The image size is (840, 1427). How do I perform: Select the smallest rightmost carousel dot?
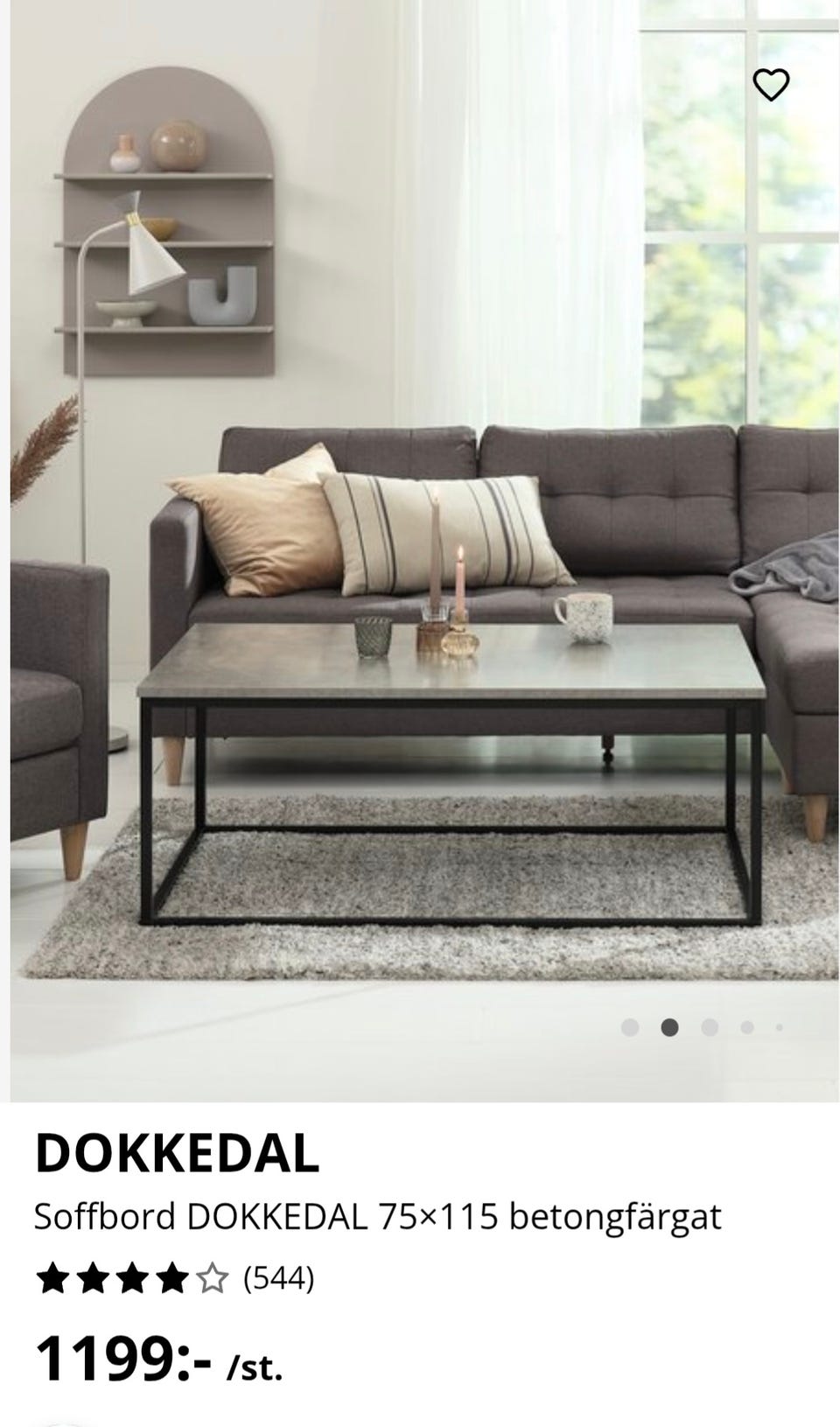[x=779, y=1028]
